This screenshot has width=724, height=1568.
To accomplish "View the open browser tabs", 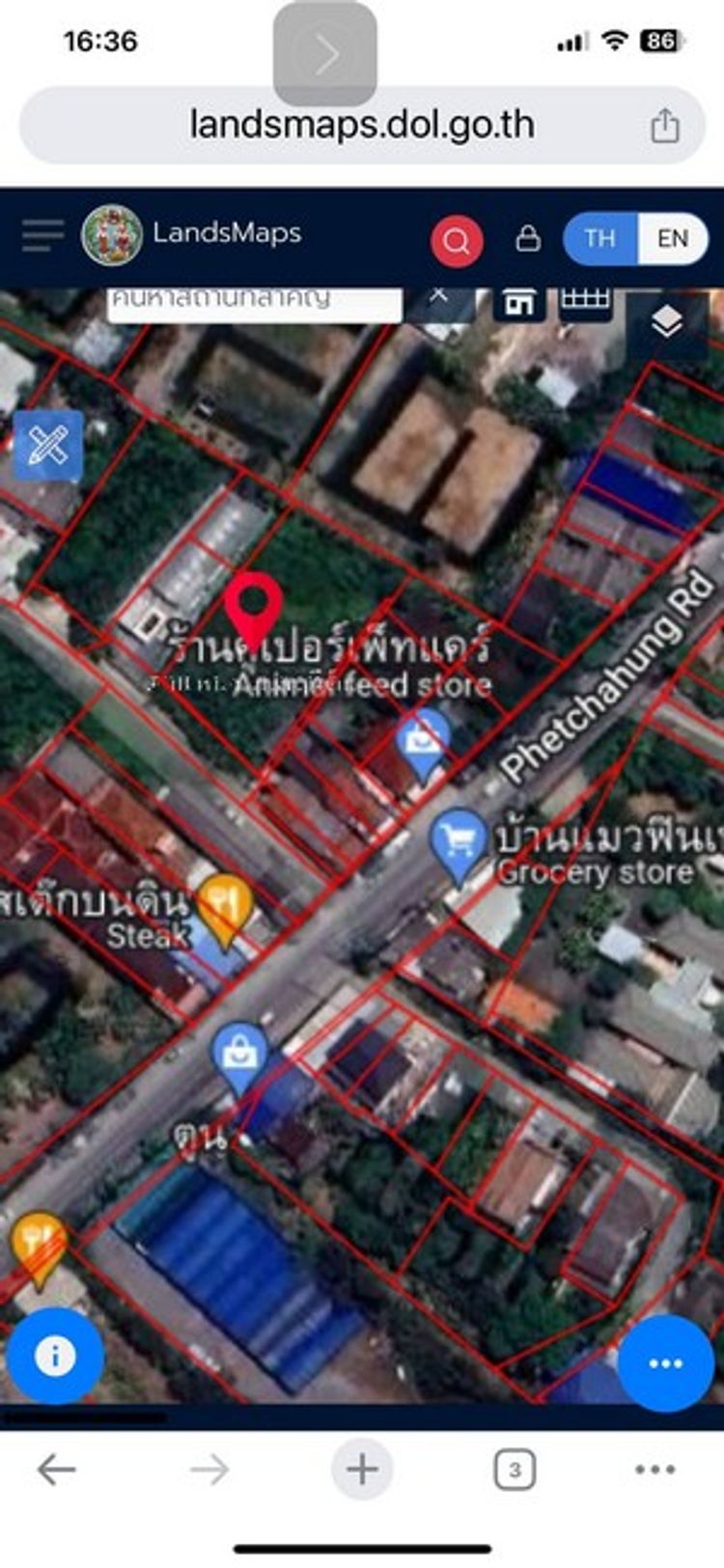I will 514,1470.
